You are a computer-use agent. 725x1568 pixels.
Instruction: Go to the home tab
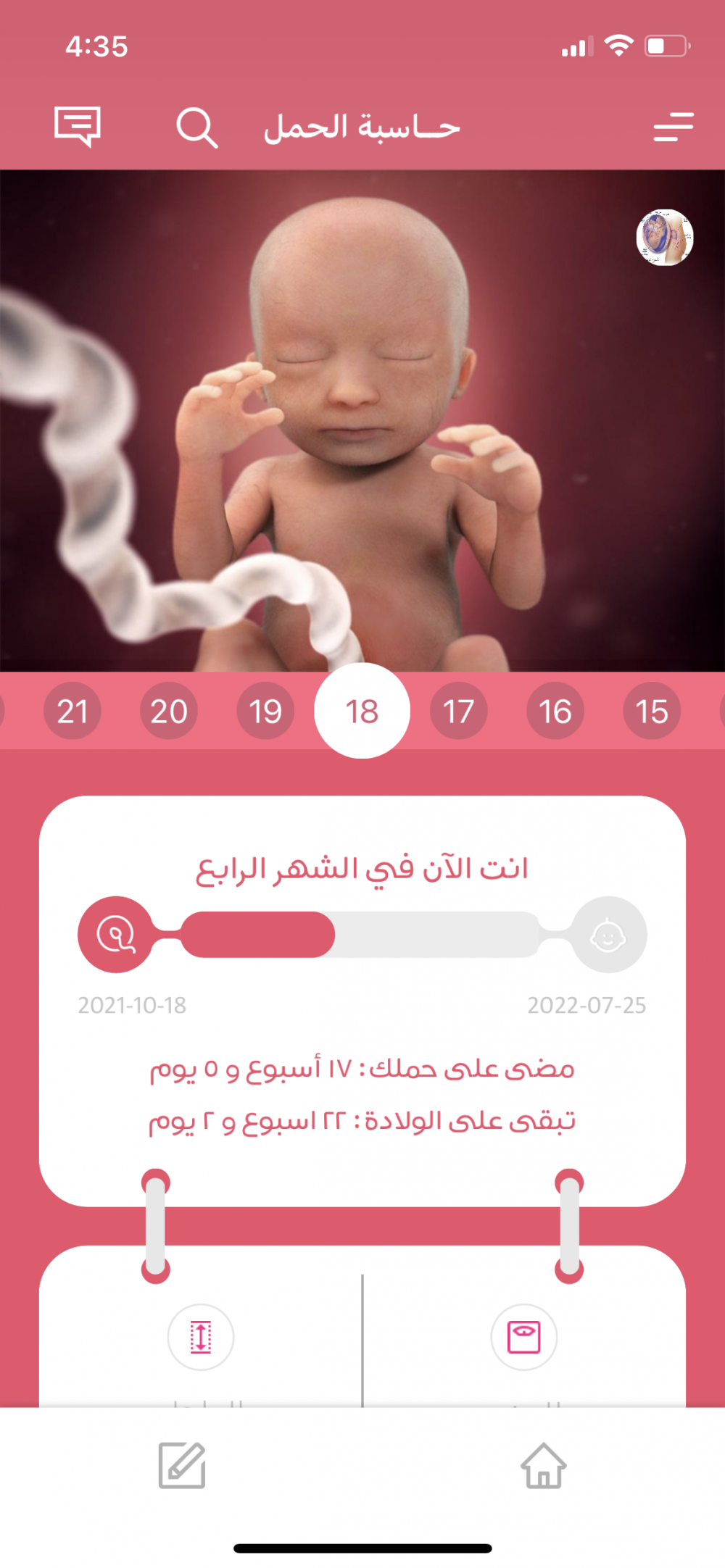tap(544, 1465)
